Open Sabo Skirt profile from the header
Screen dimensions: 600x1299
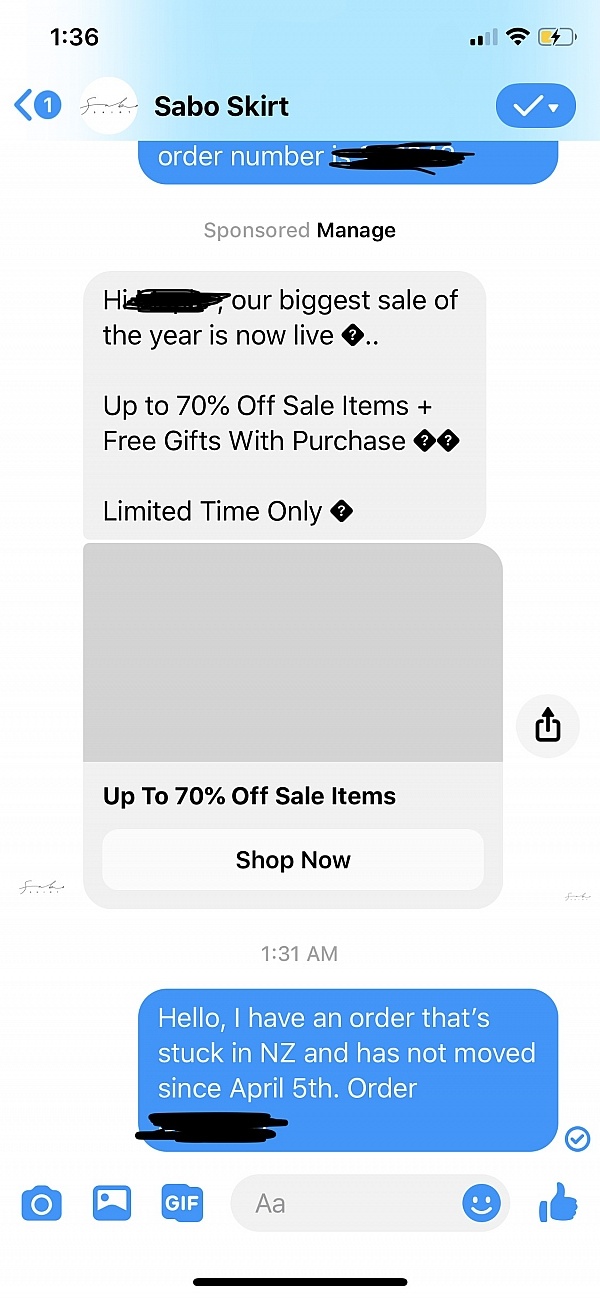(x=220, y=106)
